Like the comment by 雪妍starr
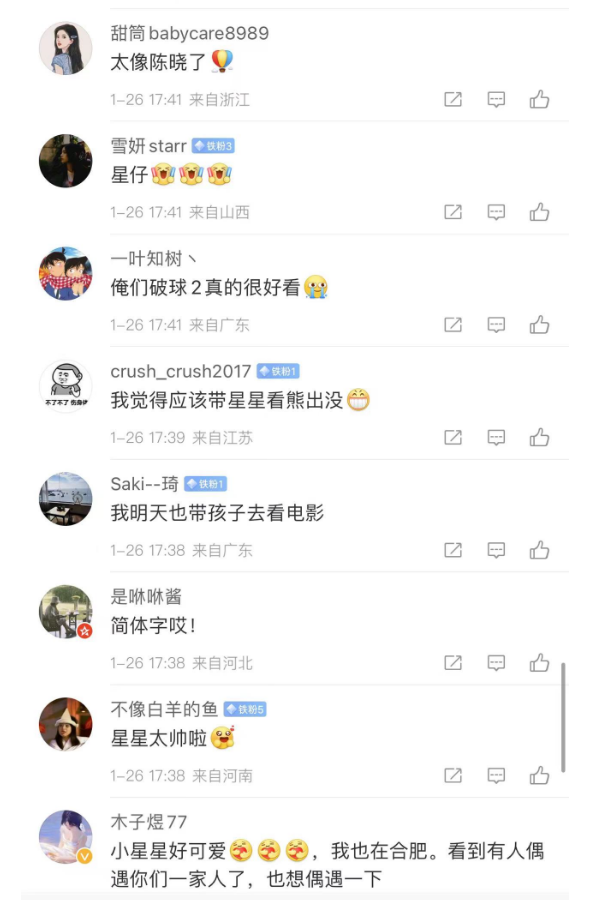 pos(540,212)
